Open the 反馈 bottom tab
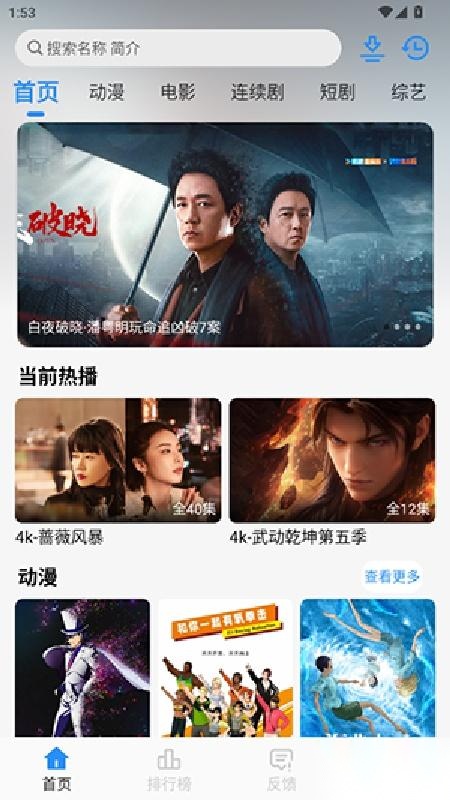The height and width of the screenshot is (800, 450). coord(281,769)
